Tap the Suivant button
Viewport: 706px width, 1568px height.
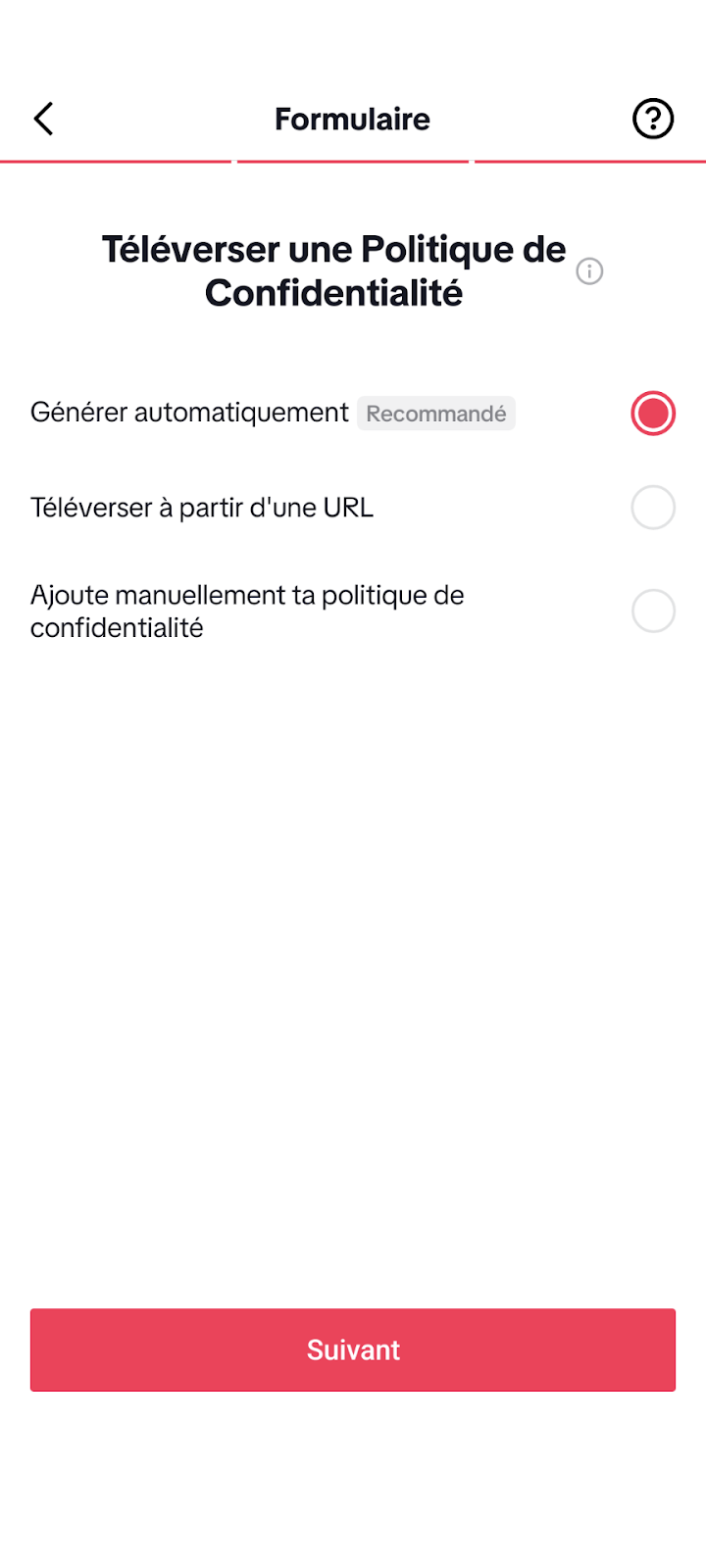point(353,1349)
